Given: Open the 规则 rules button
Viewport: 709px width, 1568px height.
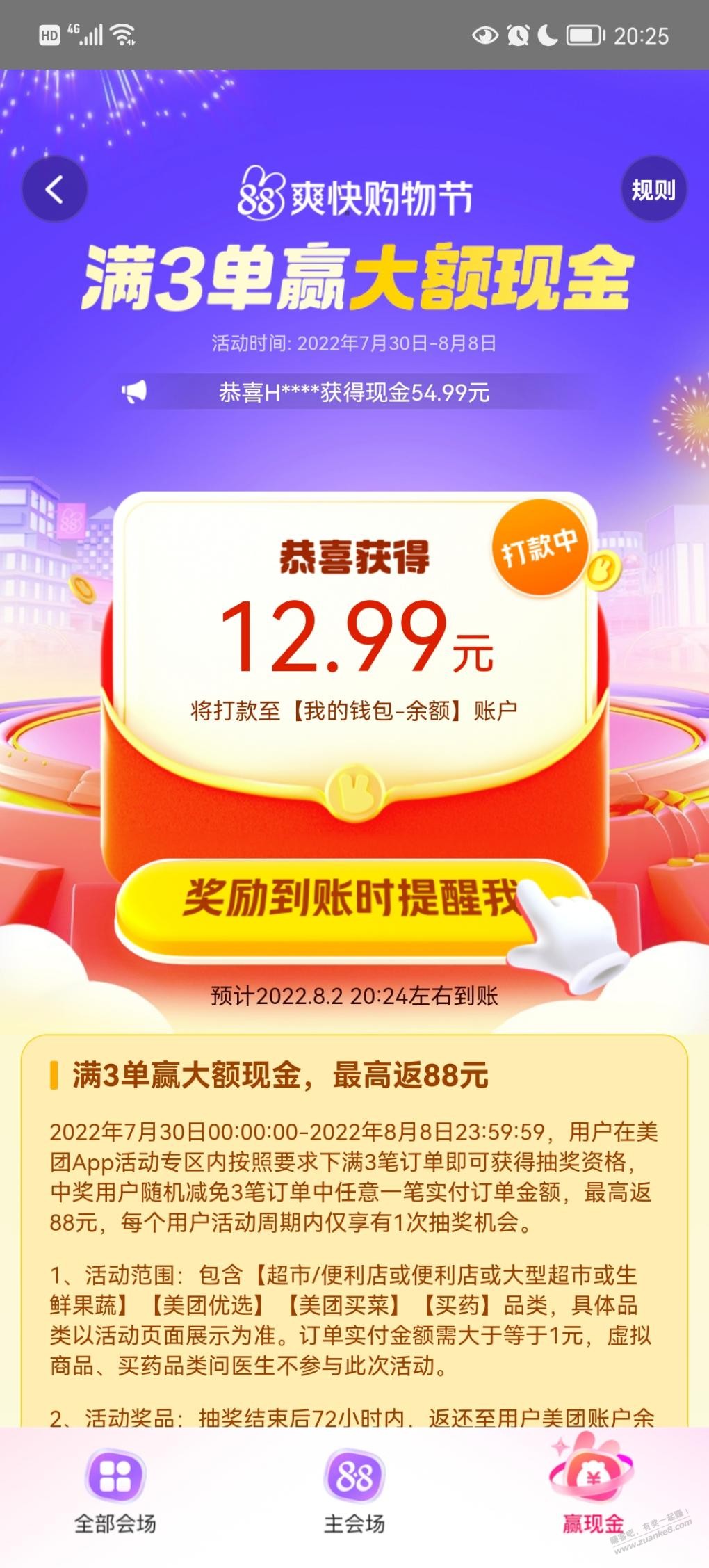Looking at the screenshot, I should click(x=653, y=189).
